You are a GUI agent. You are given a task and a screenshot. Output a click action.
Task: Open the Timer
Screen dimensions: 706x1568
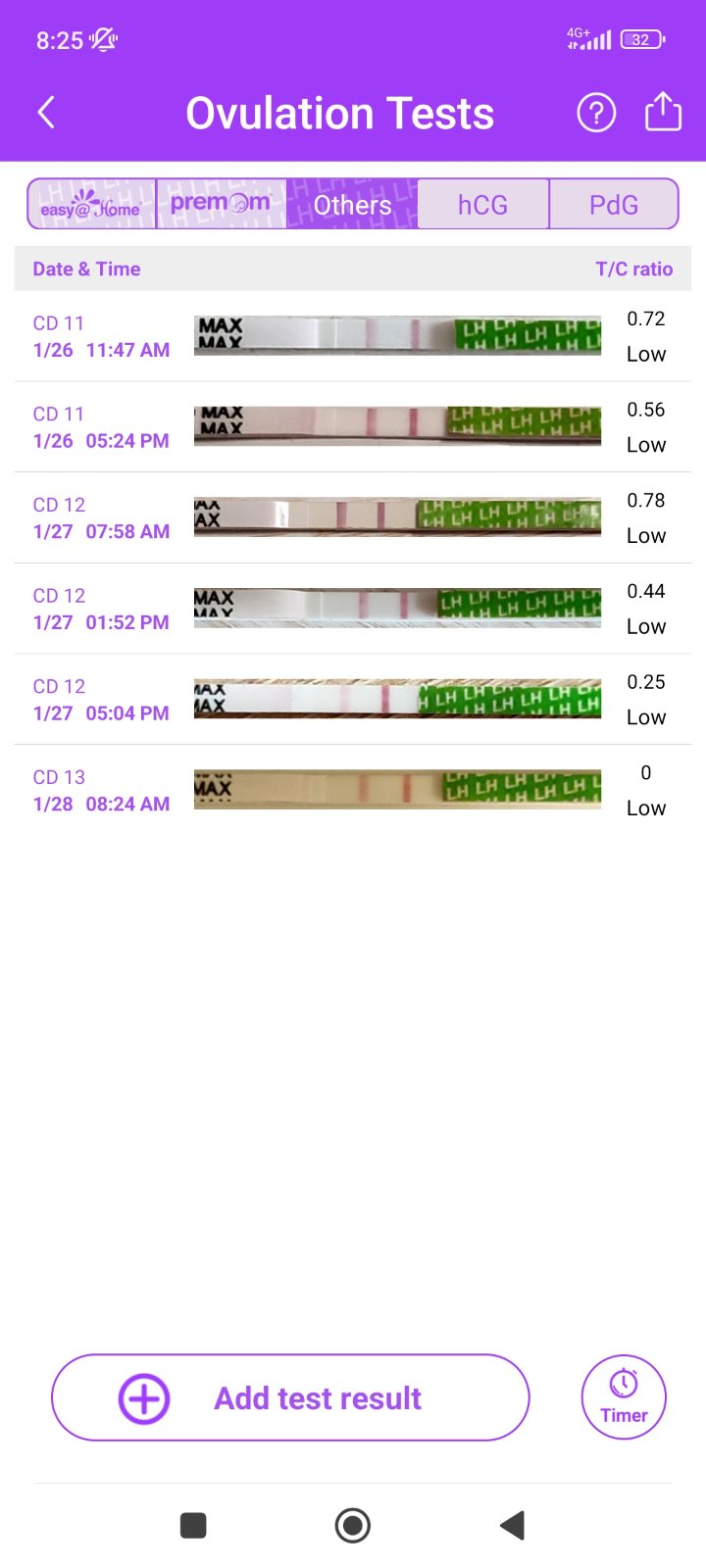pos(624,1397)
